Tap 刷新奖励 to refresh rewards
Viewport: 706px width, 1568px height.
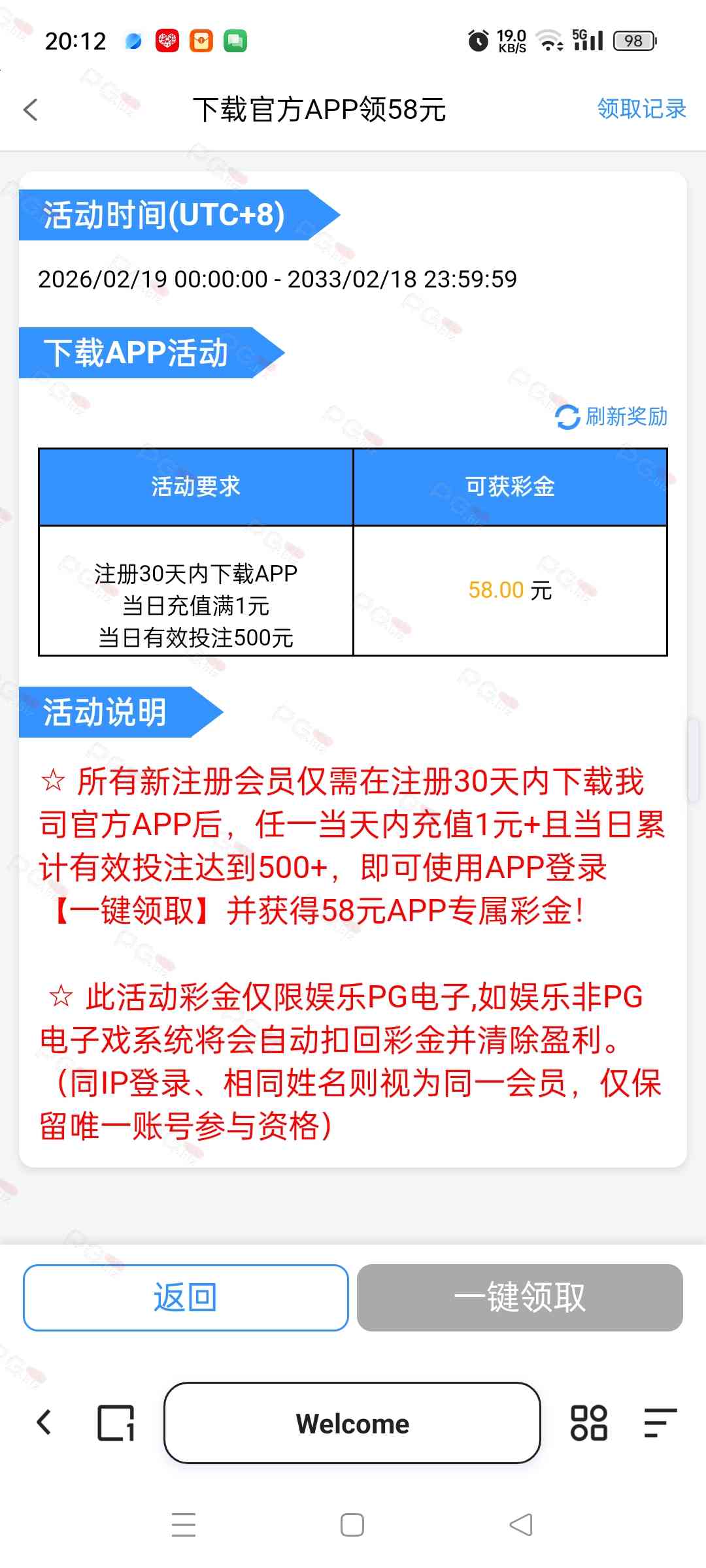[x=611, y=417]
